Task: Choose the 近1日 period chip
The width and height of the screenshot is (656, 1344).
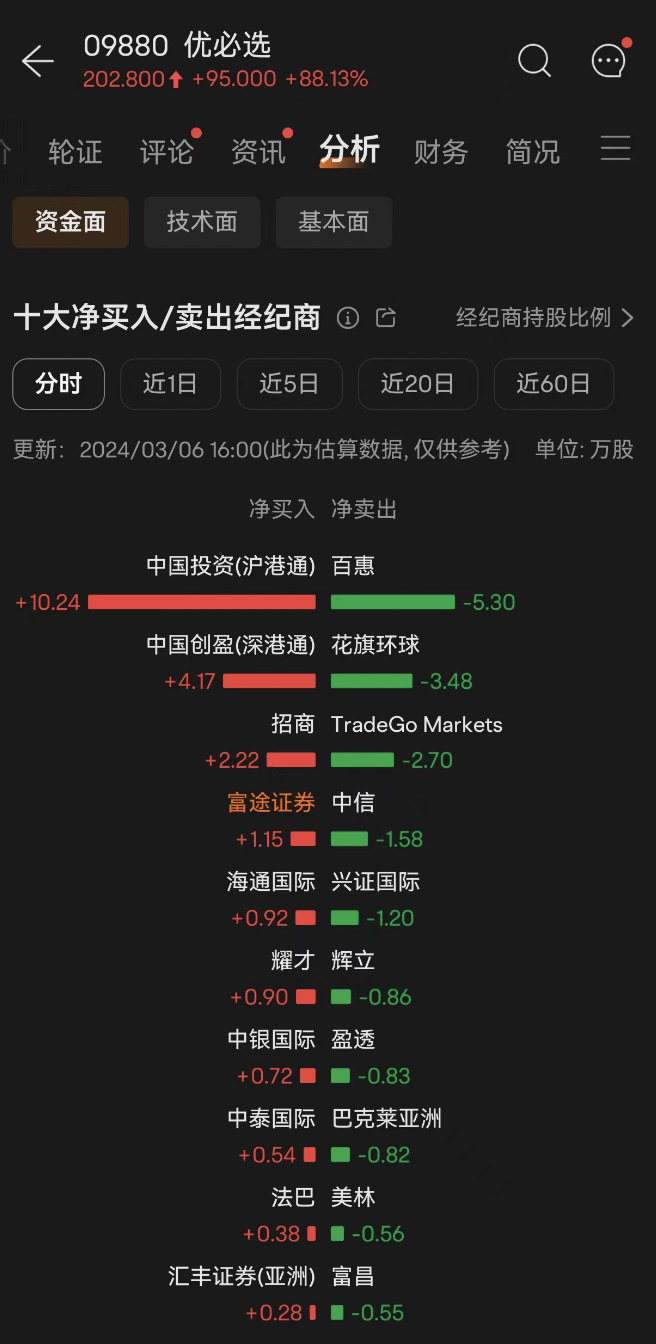Action: coord(170,384)
